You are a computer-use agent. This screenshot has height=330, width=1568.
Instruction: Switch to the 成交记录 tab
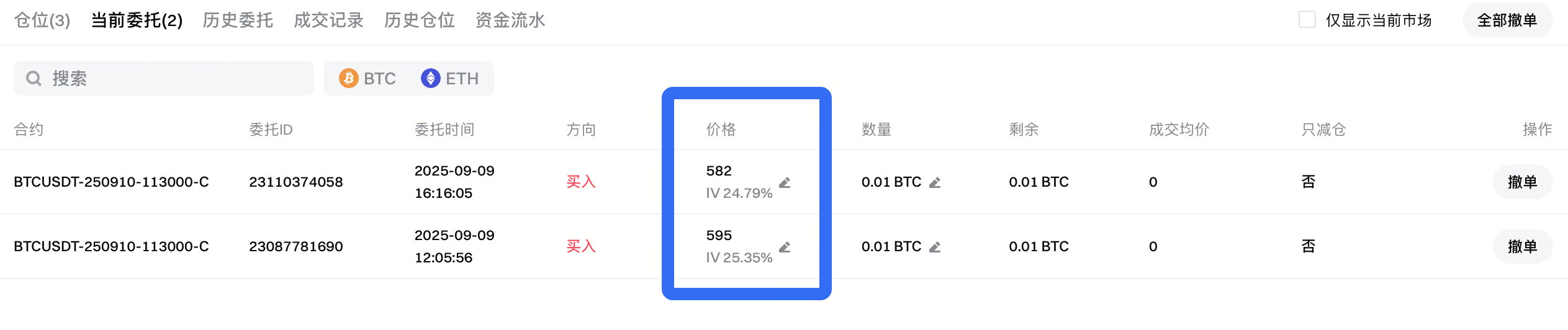pyautogui.click(x=328, y=20)
